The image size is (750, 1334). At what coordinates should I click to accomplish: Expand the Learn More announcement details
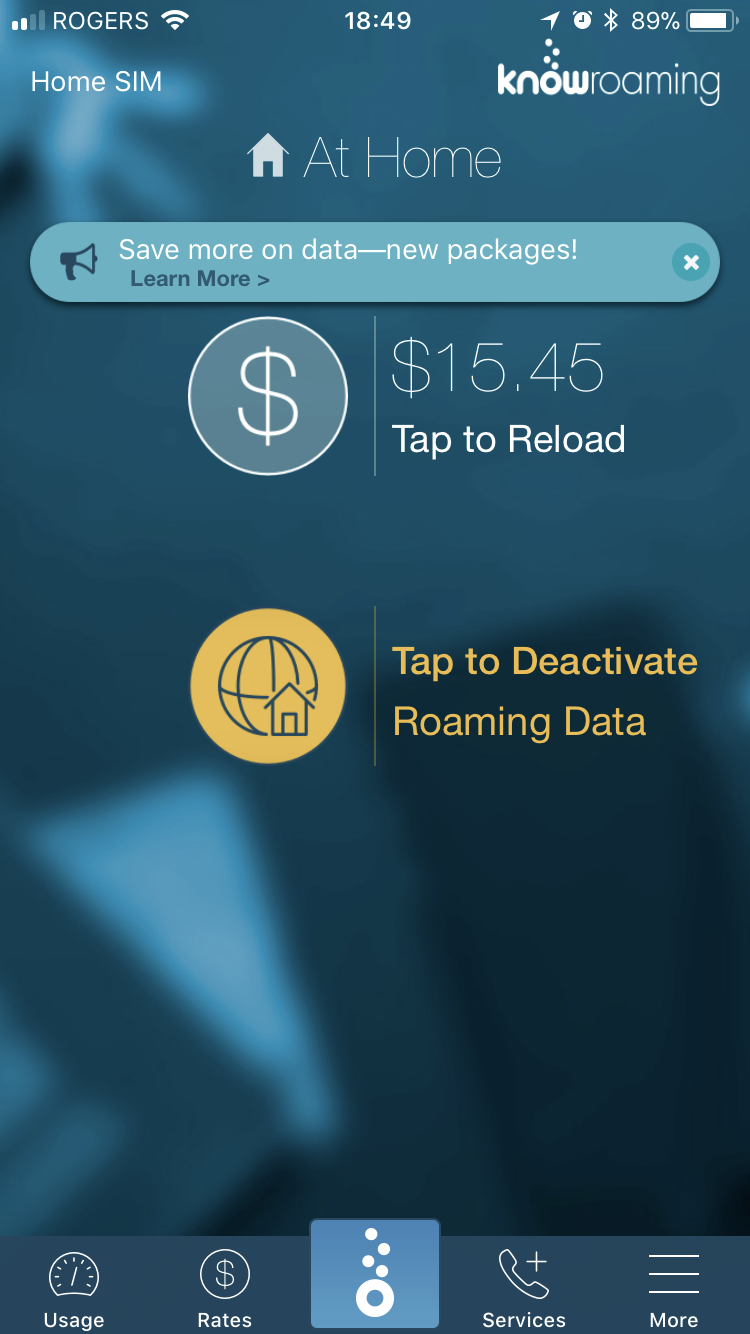click(x=200, y=281)
